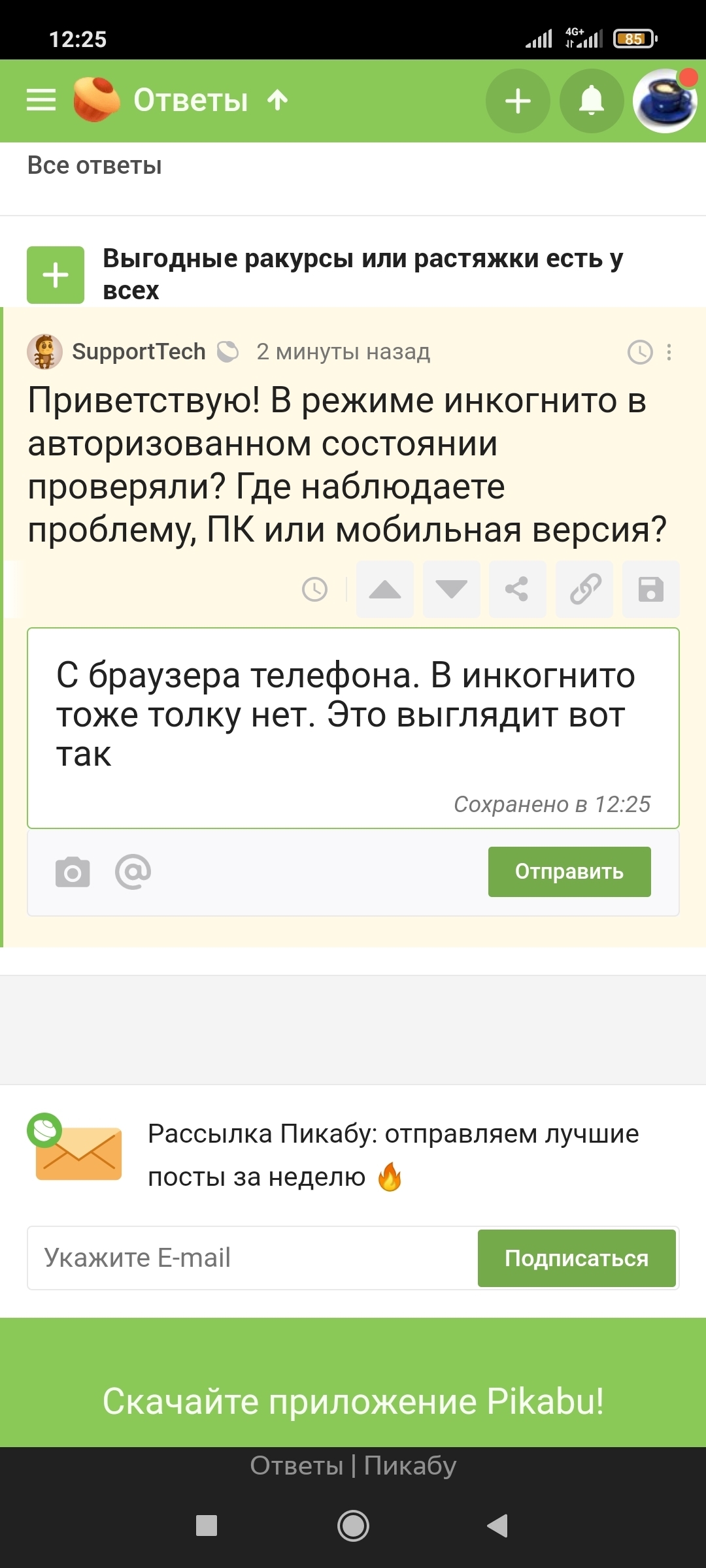This screenshot has width=706, height=1568.
Task: Open SupportTech's profile
Action: coord(138,351)
